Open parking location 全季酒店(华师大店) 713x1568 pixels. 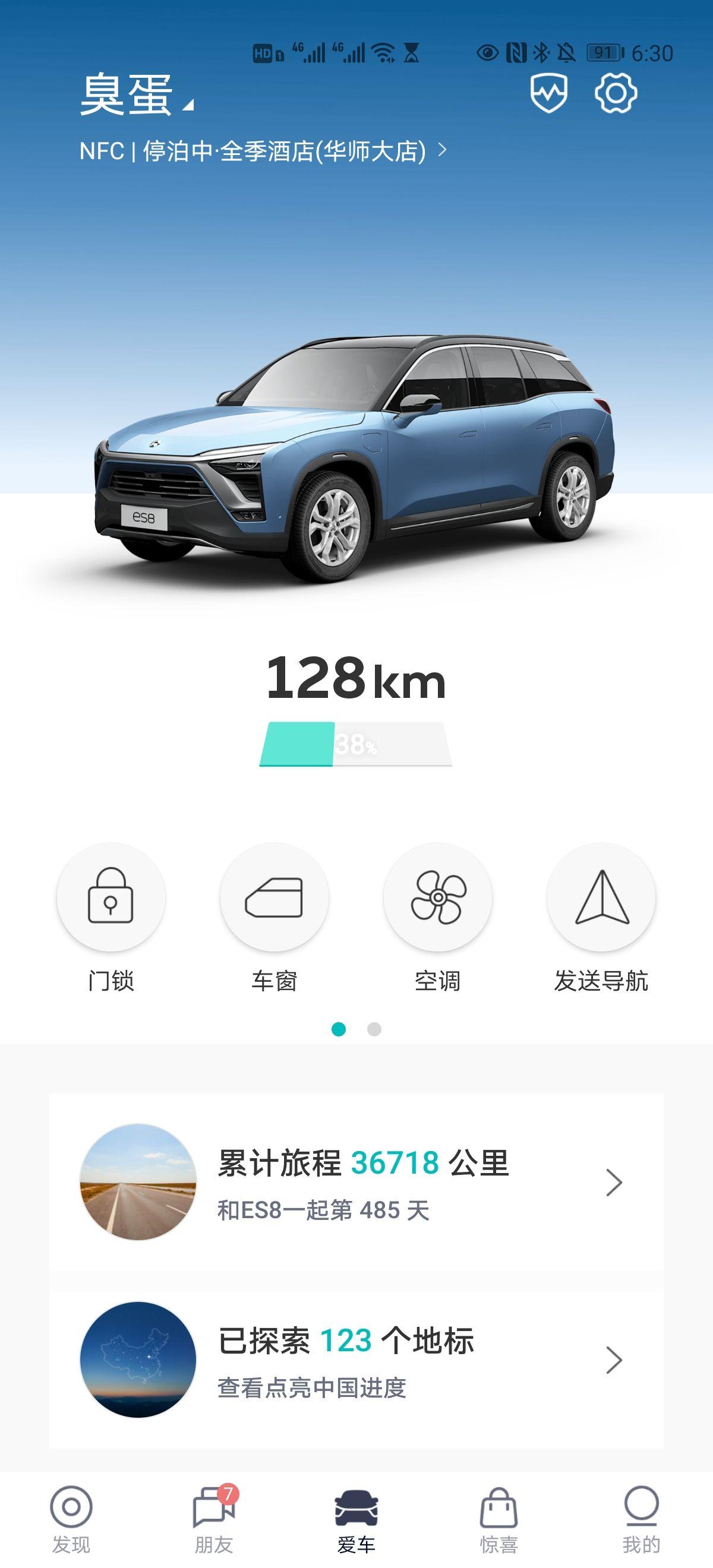click(x=263, y=151)
